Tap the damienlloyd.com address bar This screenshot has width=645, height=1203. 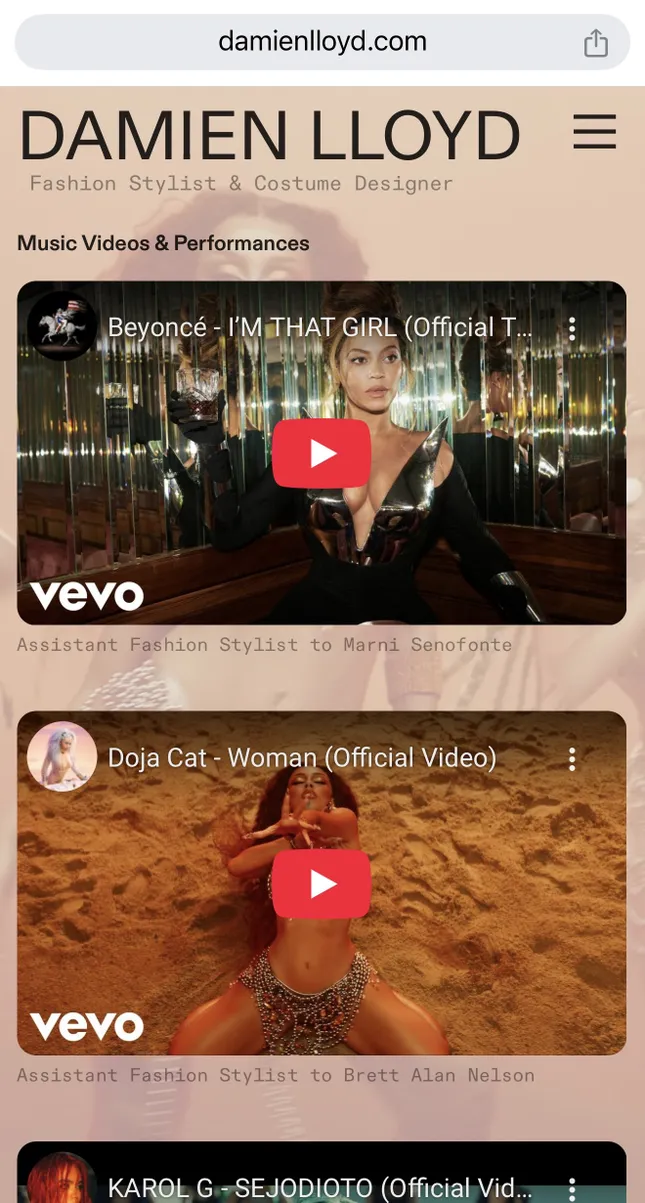(322, 42)
